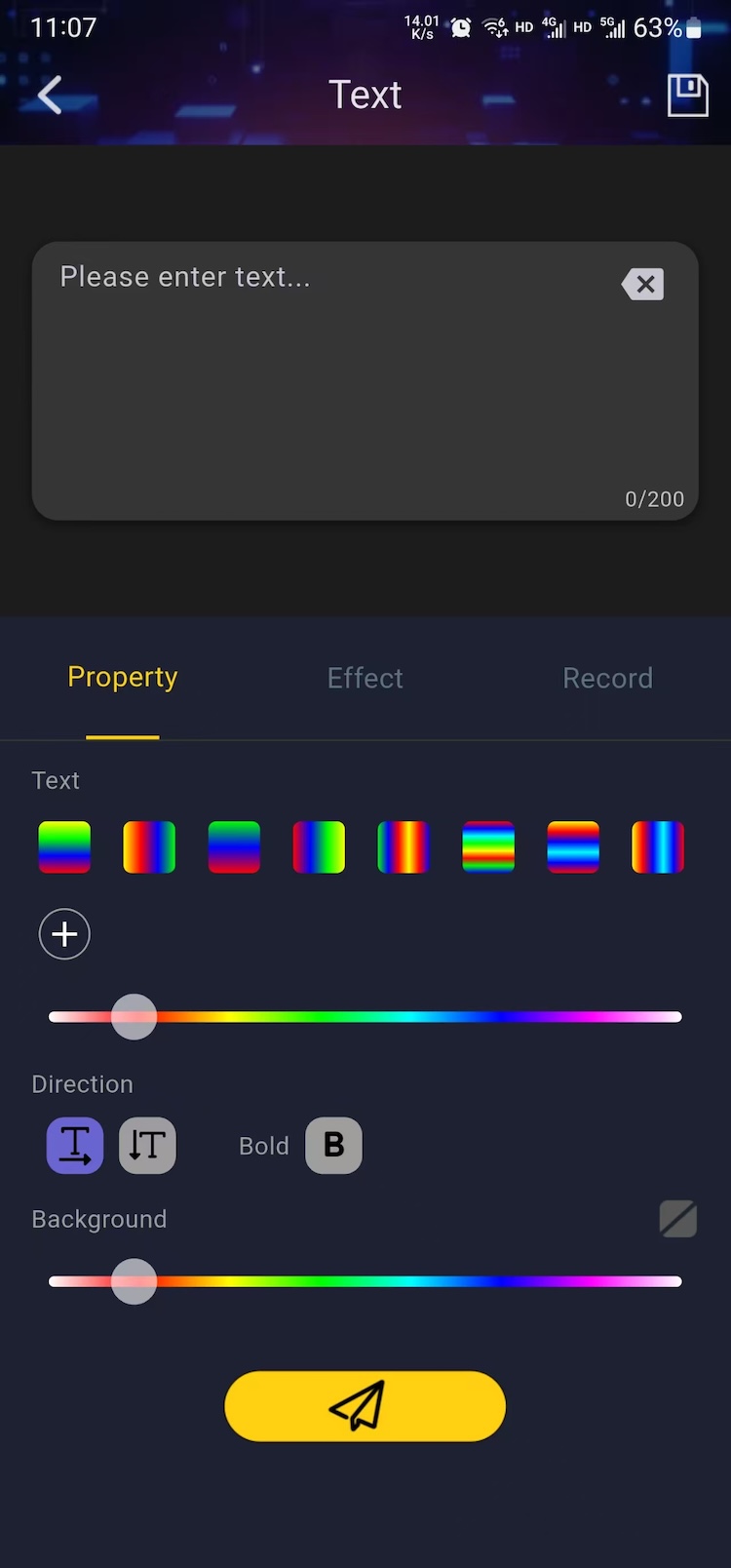Viewport: 731px width, 1568px height.
Task: Open the disabled background swatch icon
Action: point(678,1219)
